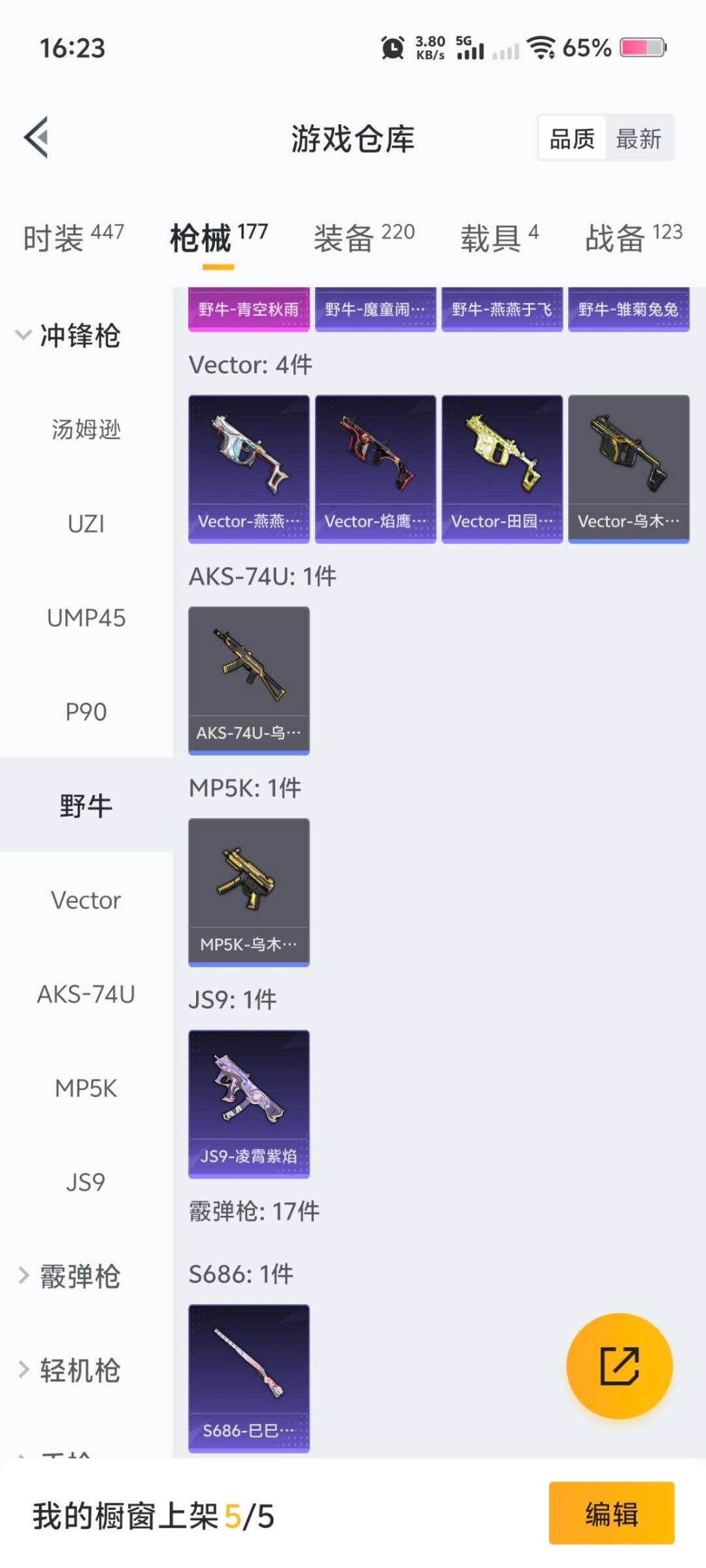The image size is (706, 1568).
Task: Collapse the 冲锋枪 category
Action: coord(78,336)
